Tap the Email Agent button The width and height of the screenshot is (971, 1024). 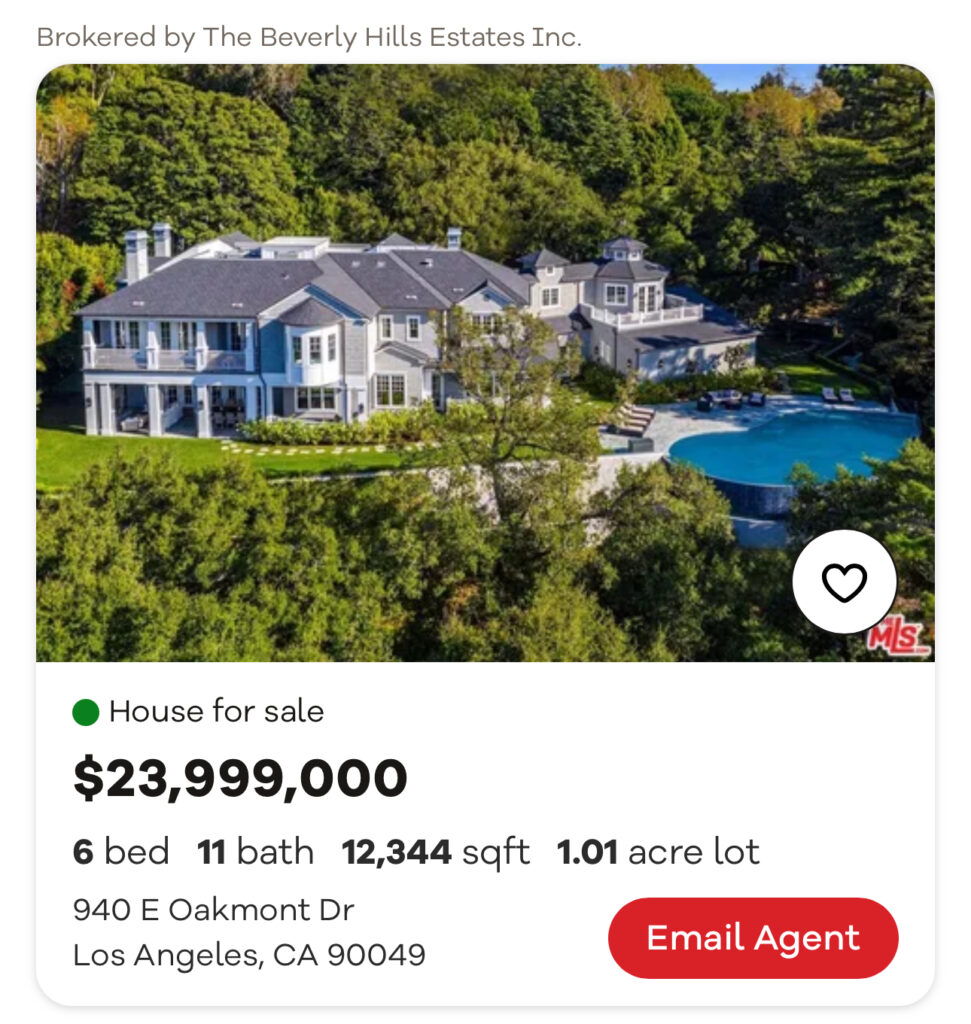pos(753,938)
